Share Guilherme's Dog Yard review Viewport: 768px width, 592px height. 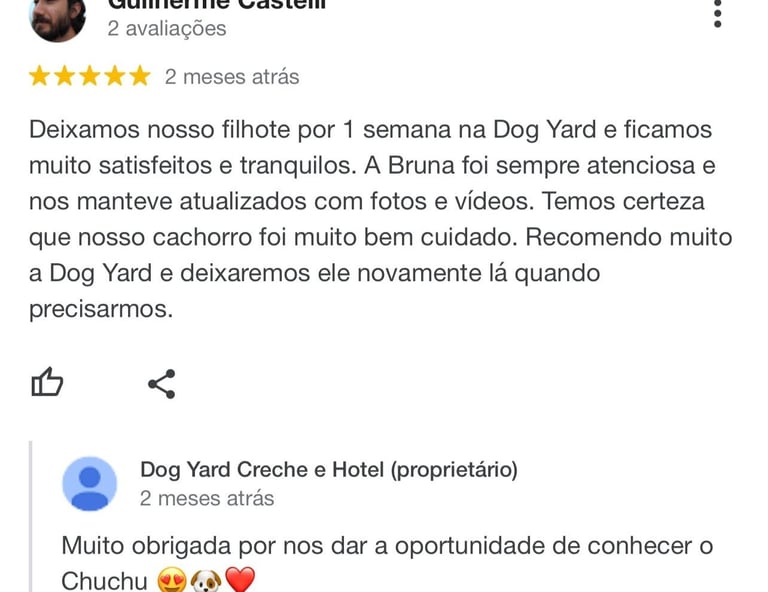161,383
